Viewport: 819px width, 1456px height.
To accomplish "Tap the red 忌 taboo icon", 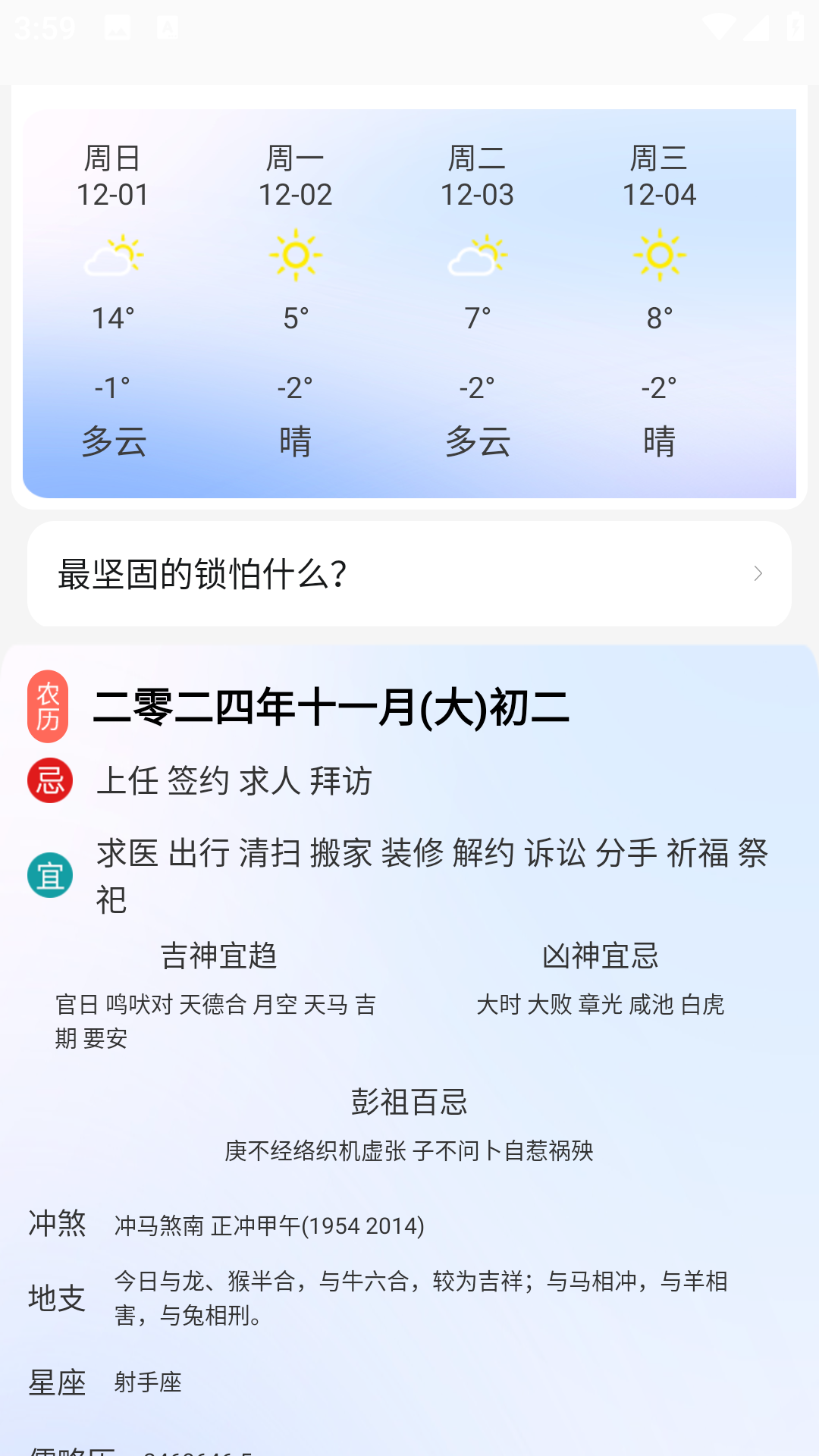I will pyautogui.click(x=48, y=781).
